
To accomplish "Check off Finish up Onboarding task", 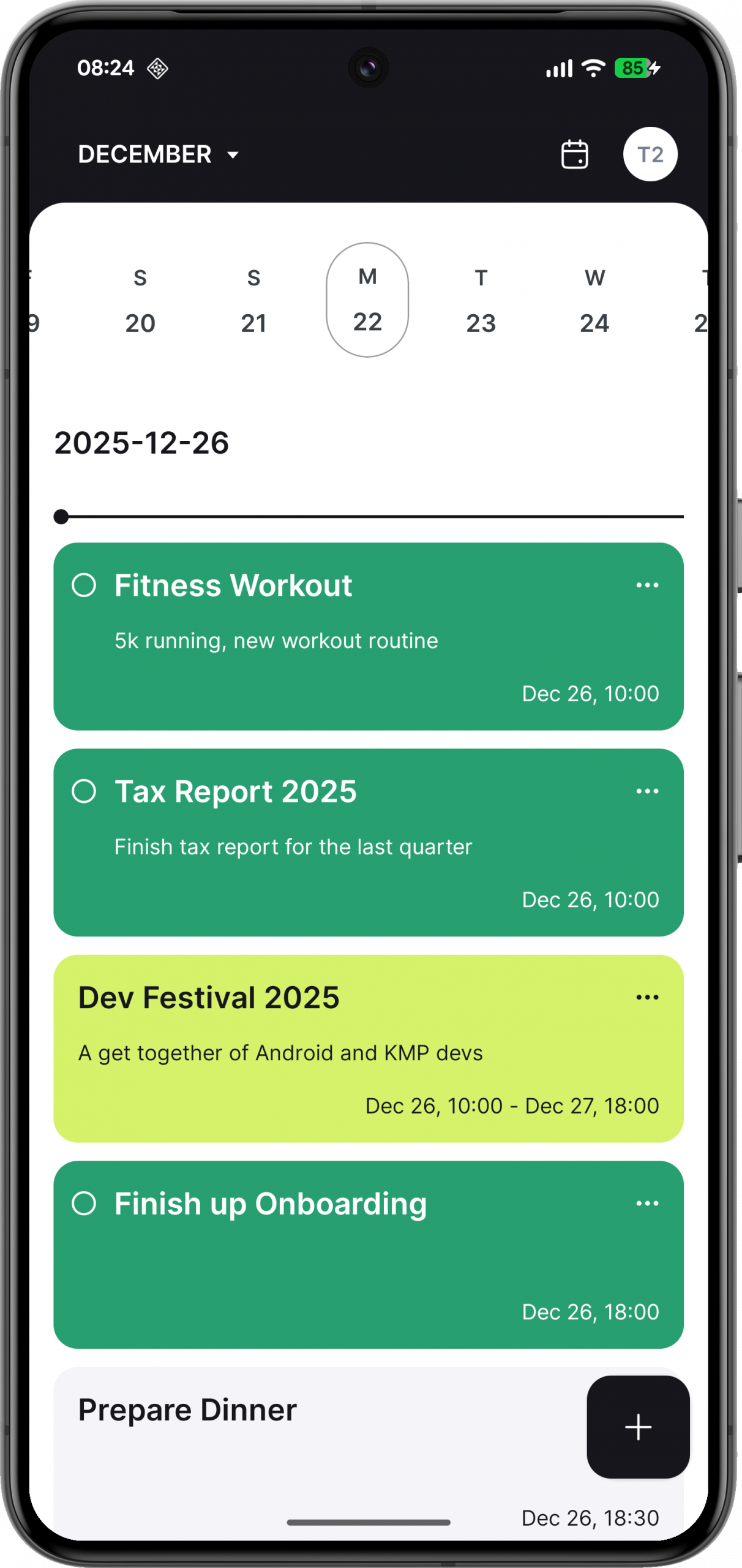I will [84, 1203].
